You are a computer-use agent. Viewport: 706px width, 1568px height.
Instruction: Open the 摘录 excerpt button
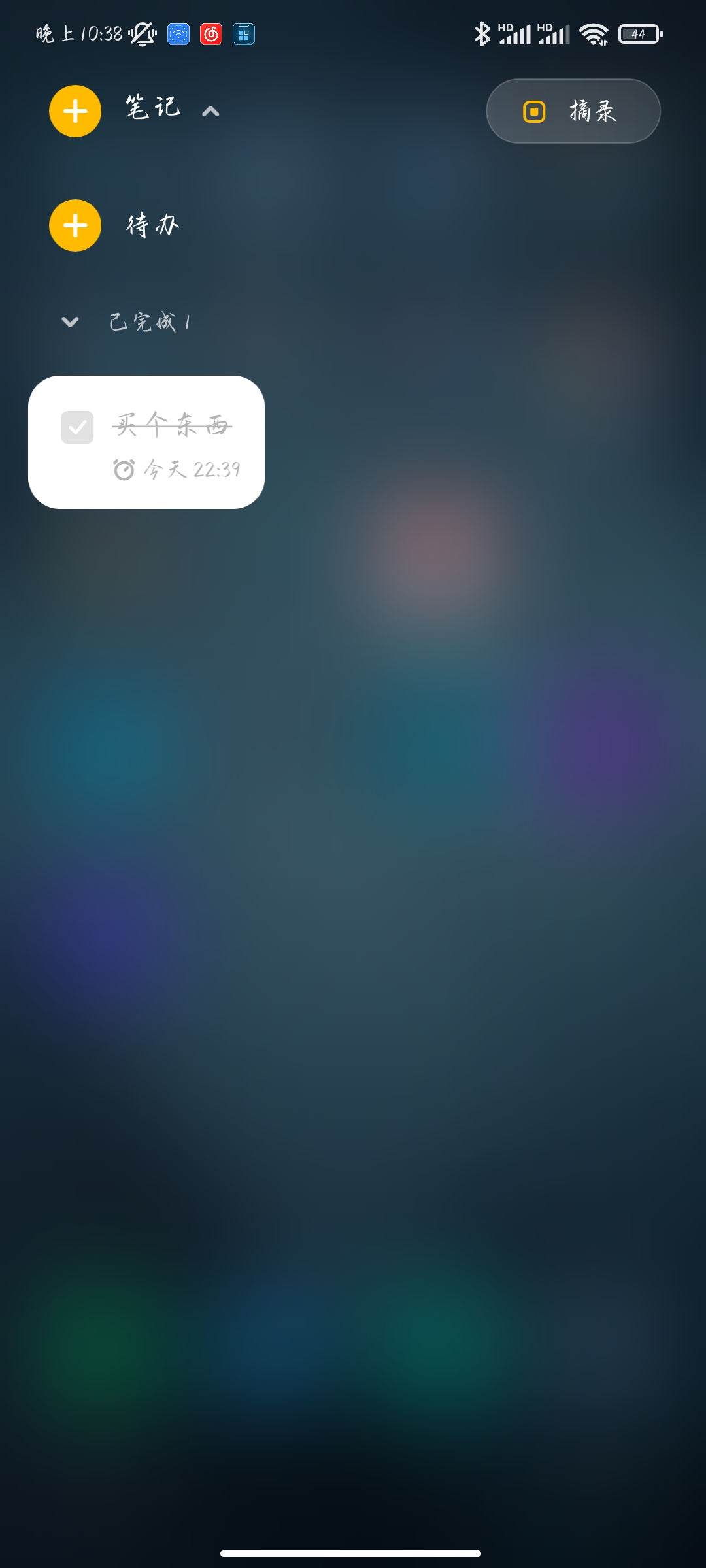tap(573, 111)
